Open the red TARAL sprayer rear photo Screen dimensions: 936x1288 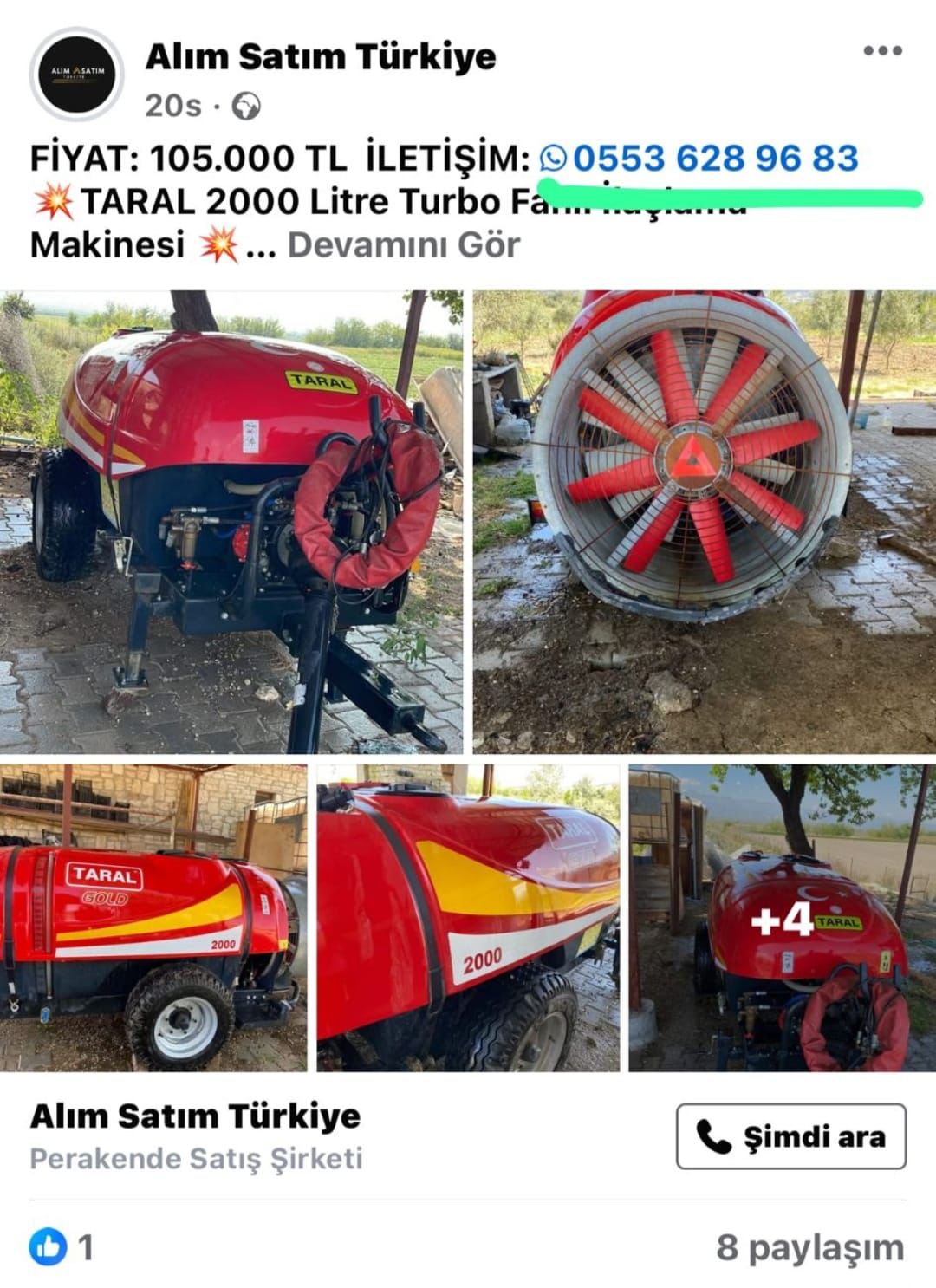tap(231, 522)
